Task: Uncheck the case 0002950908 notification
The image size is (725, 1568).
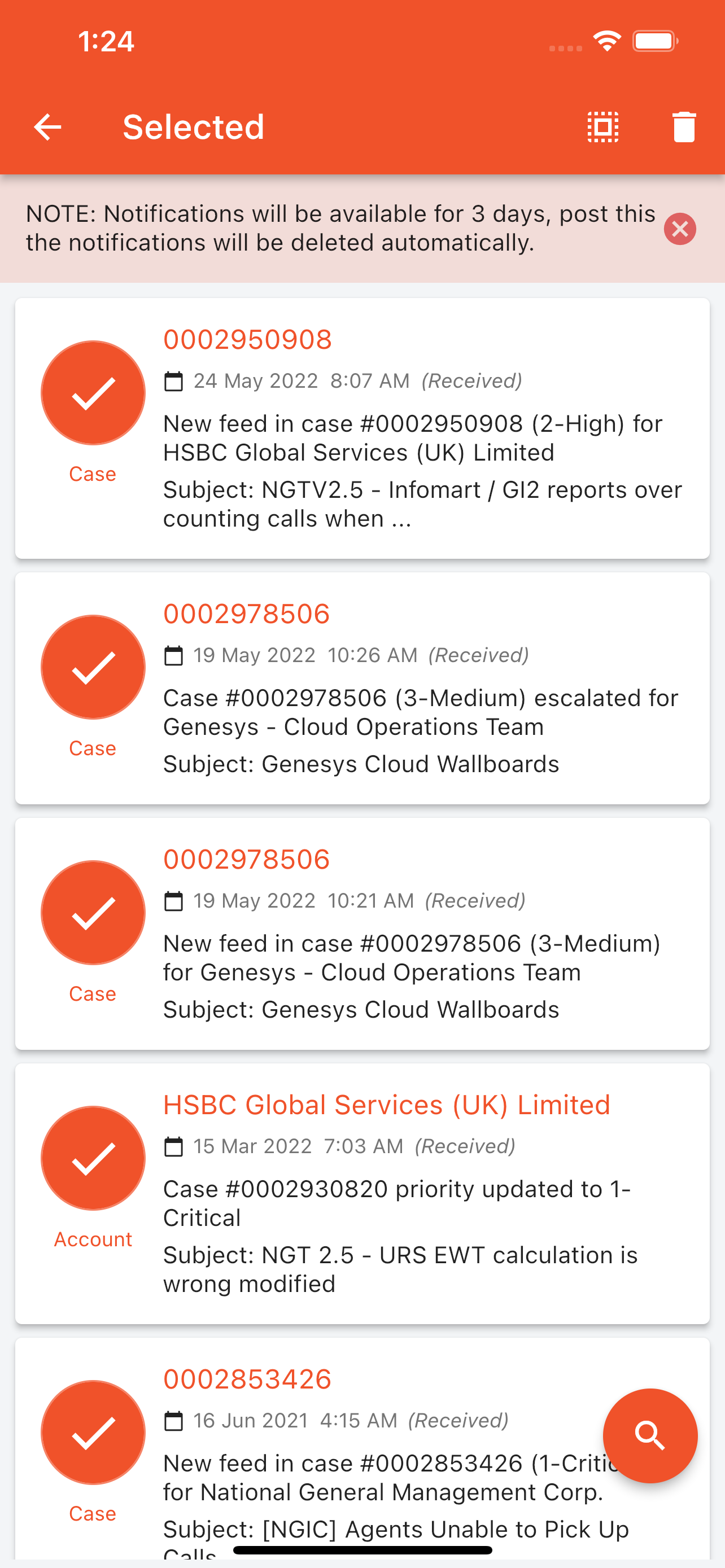Action: (x=93, y=393)
